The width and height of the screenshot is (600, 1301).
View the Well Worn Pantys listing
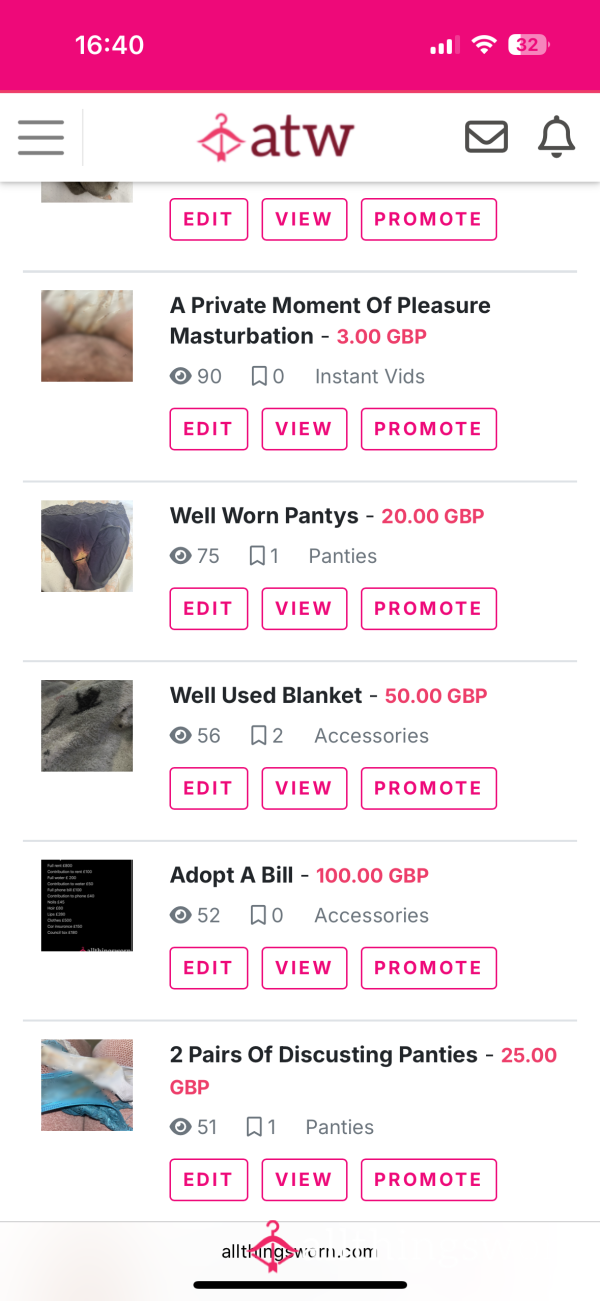coord(304,608)
